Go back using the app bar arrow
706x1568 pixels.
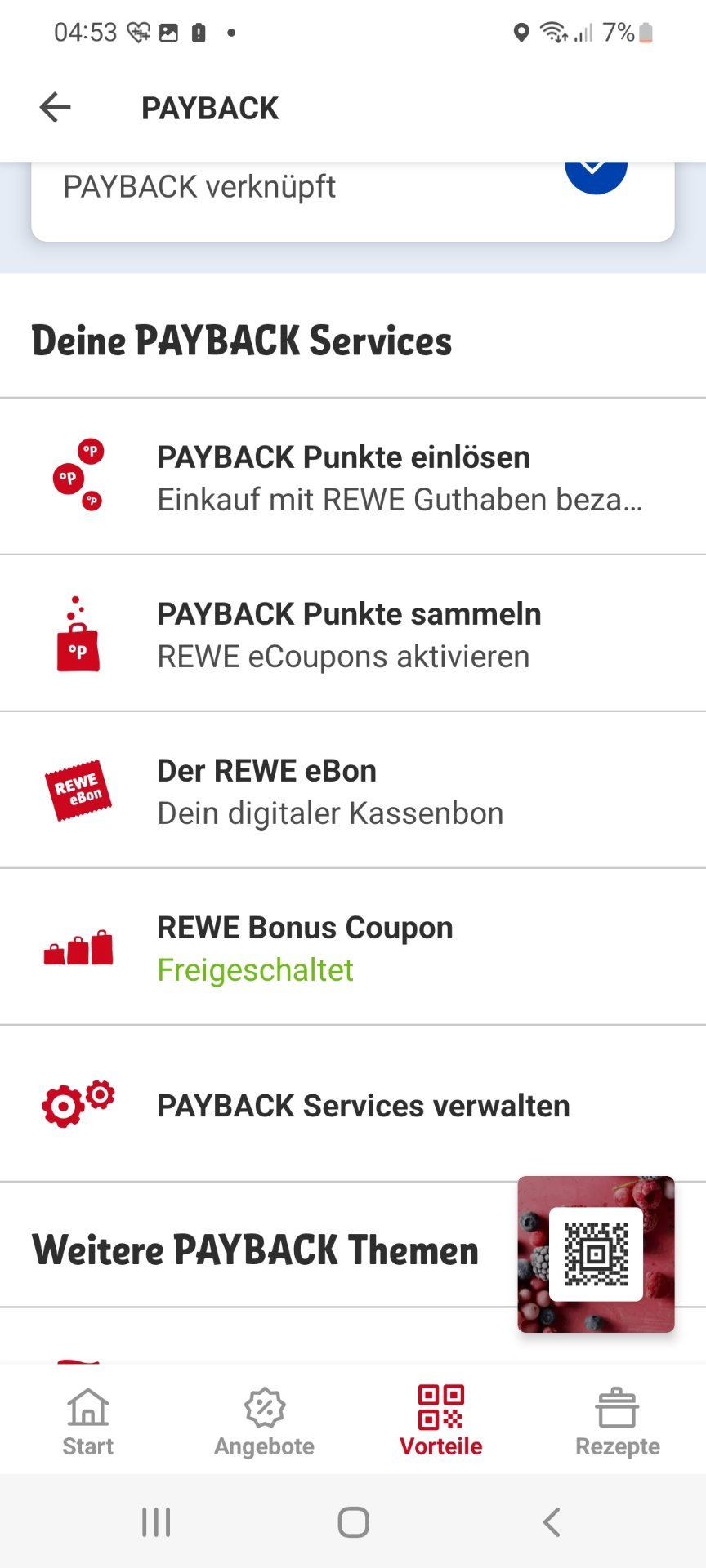[55, 107]
